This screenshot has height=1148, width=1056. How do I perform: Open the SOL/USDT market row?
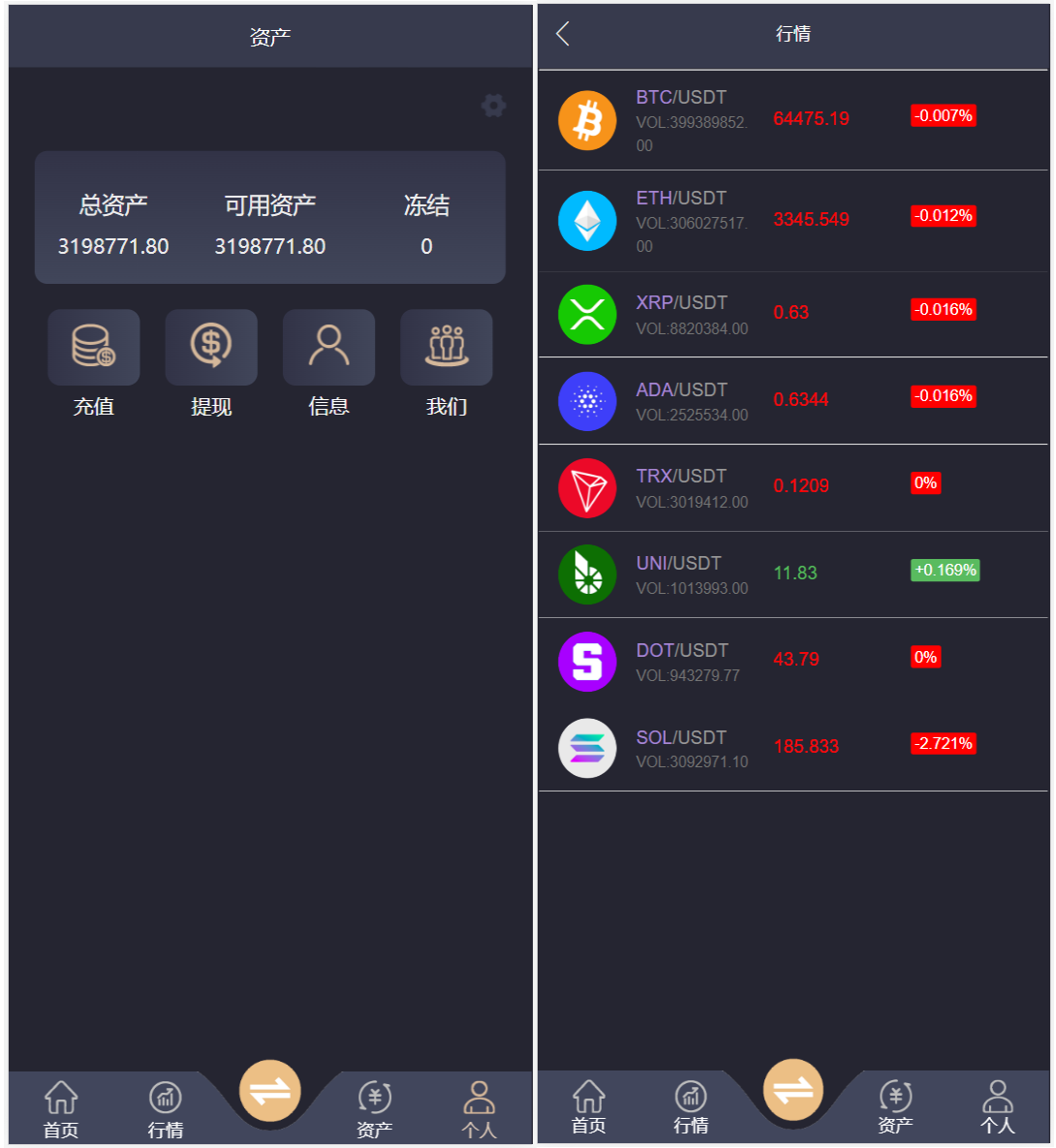[792, 748]
